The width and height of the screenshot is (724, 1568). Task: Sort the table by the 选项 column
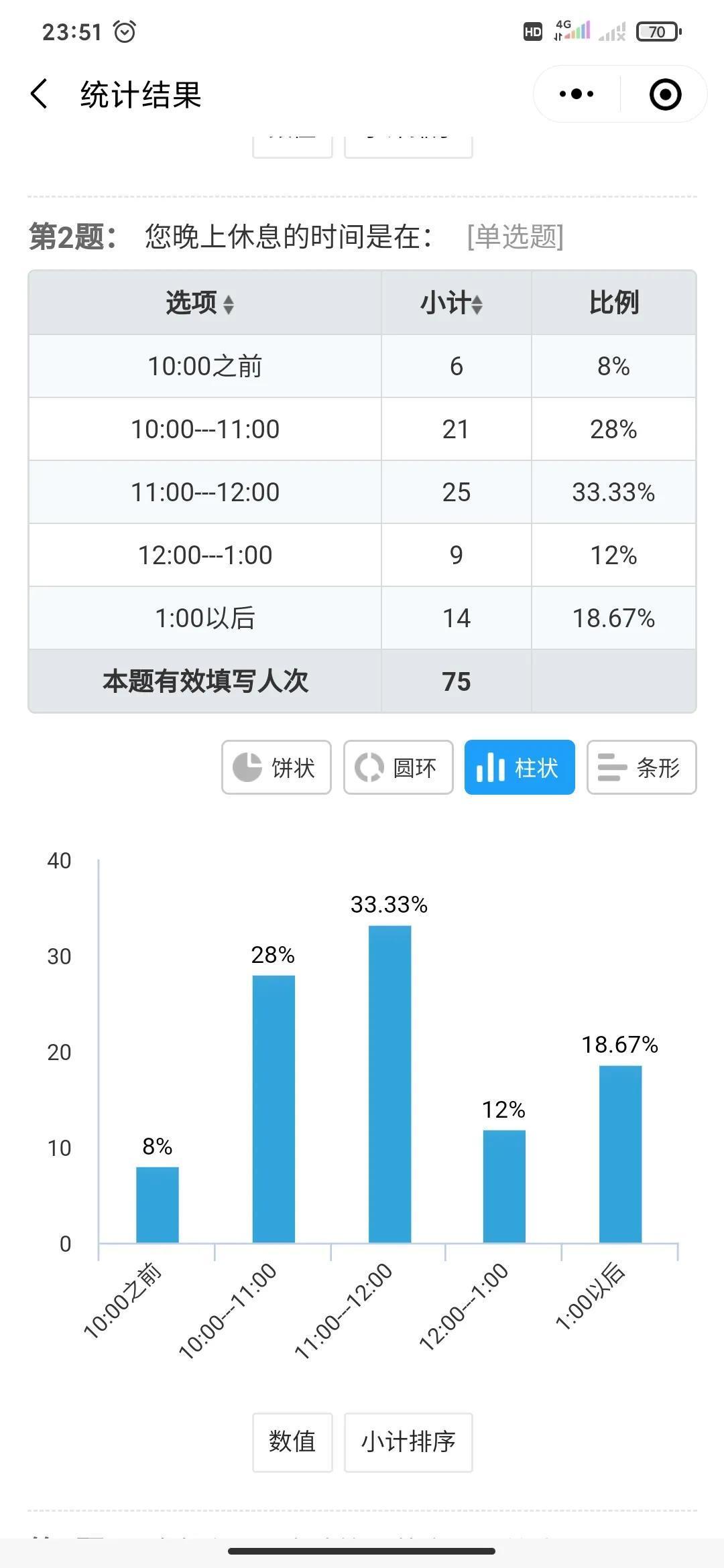tap(199, 303)
